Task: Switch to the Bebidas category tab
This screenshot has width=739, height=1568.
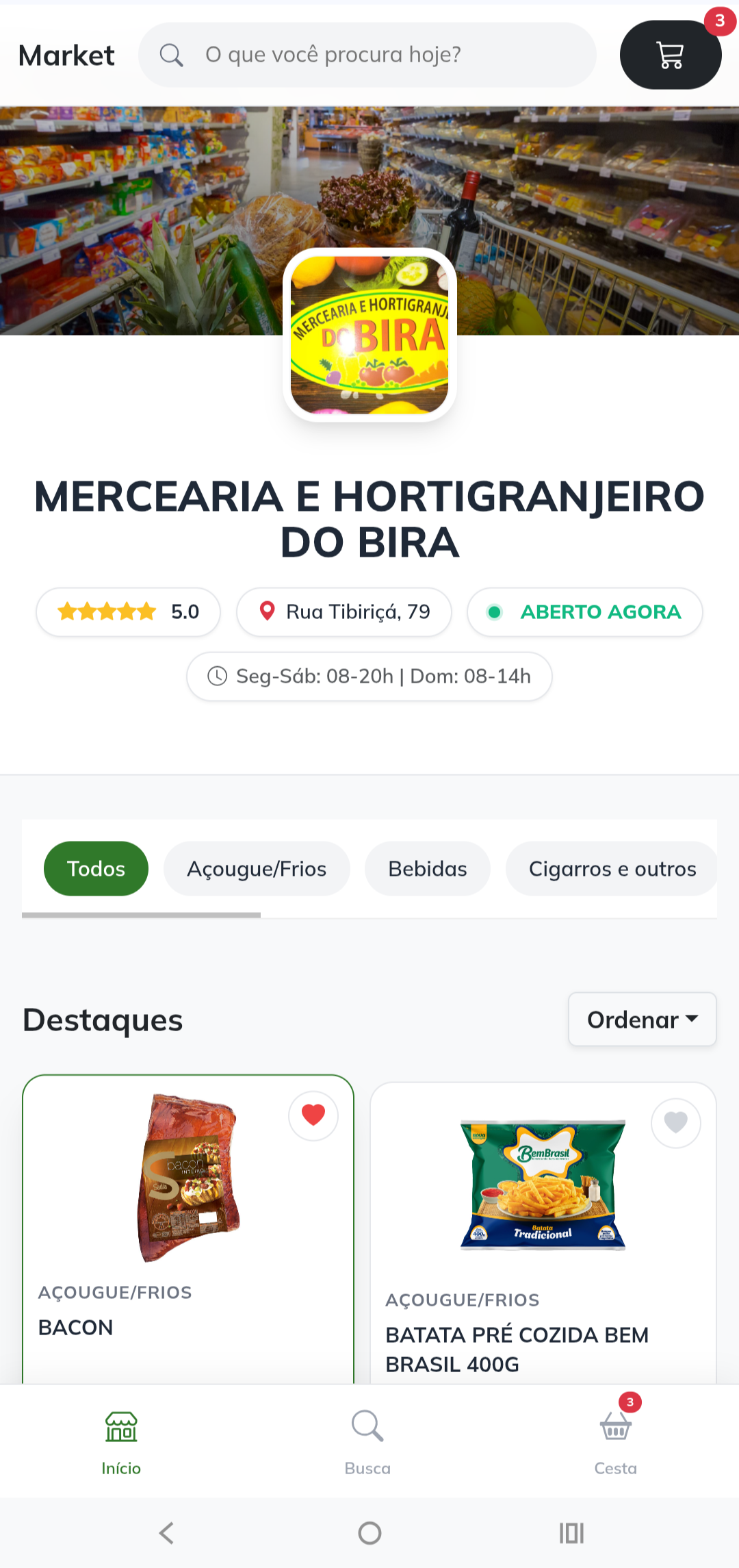Action: pos(427,868)
